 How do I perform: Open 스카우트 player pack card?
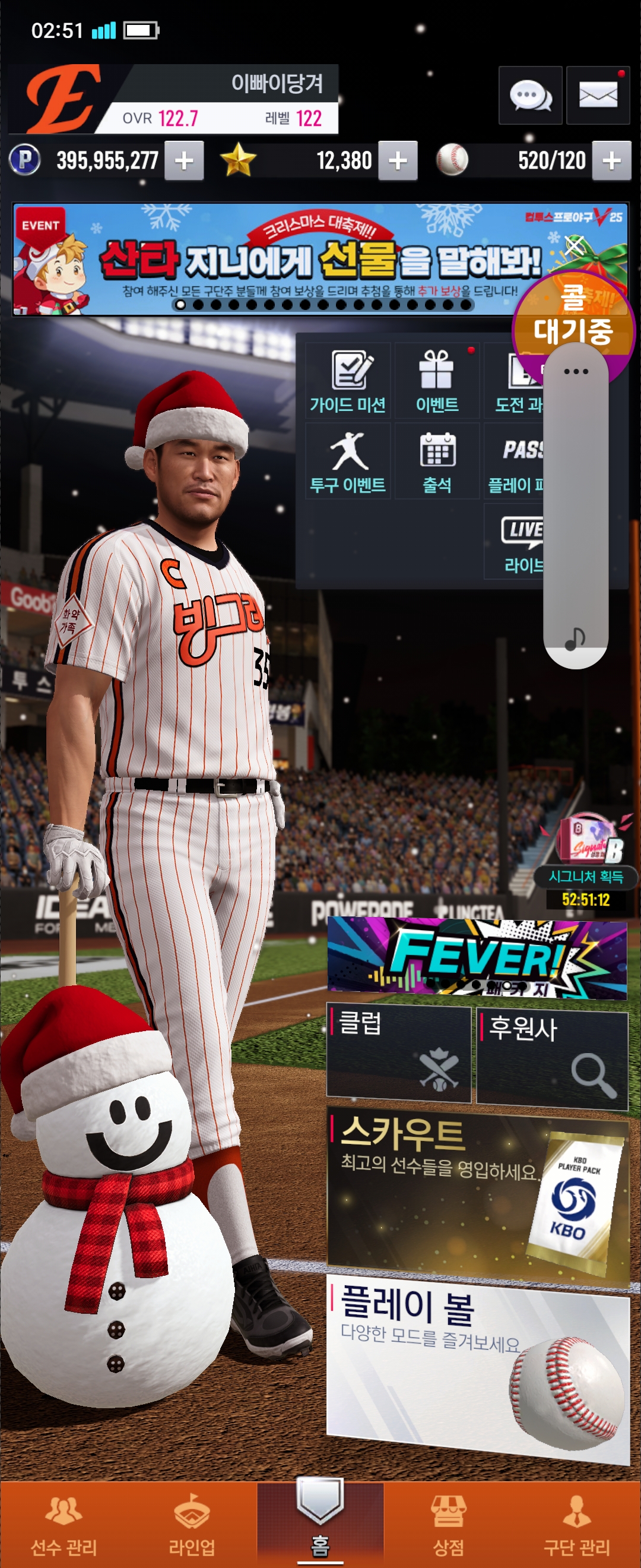(x=476, y=1194)
